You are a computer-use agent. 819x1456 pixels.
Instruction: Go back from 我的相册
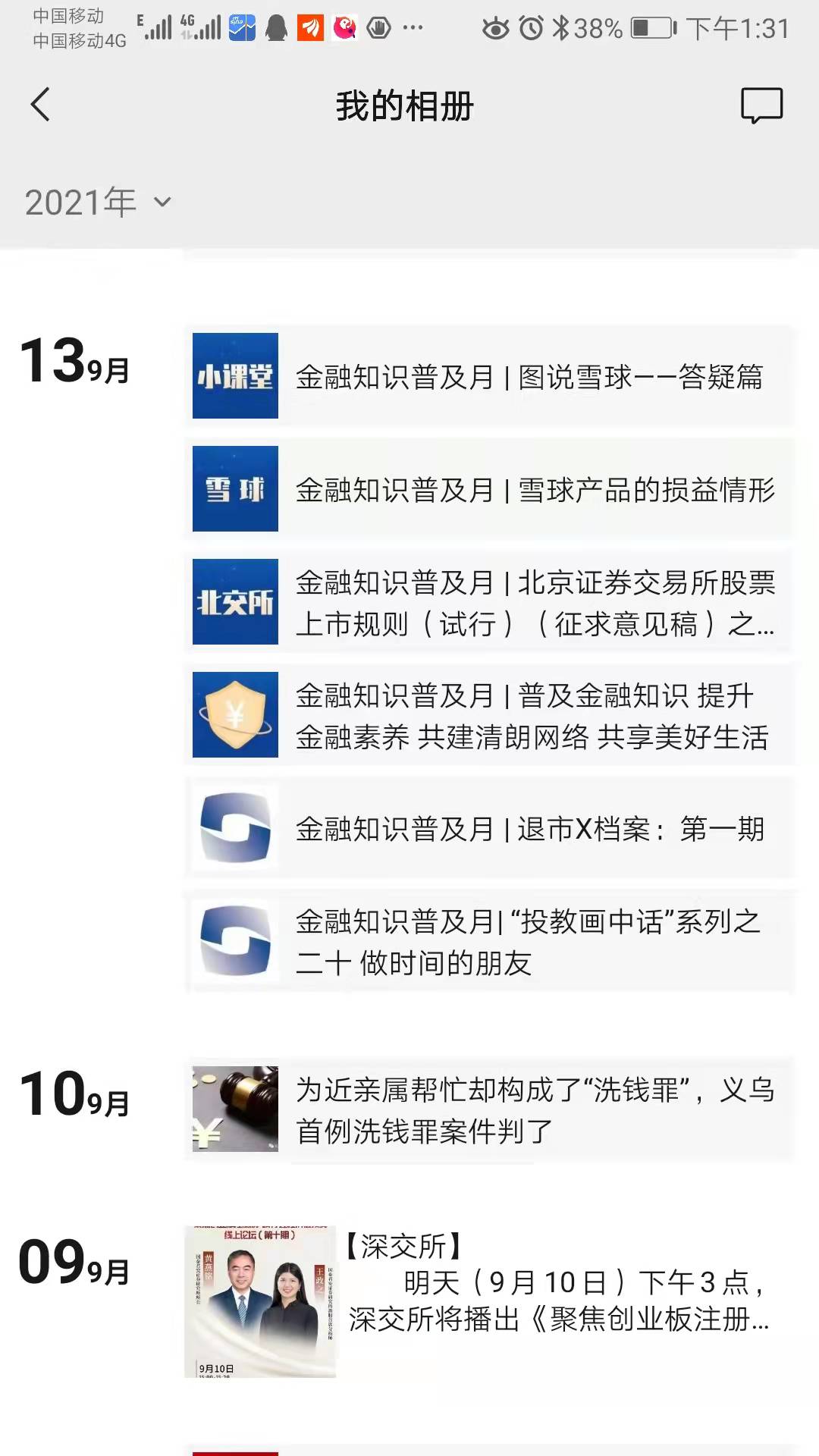pos(41,105)
